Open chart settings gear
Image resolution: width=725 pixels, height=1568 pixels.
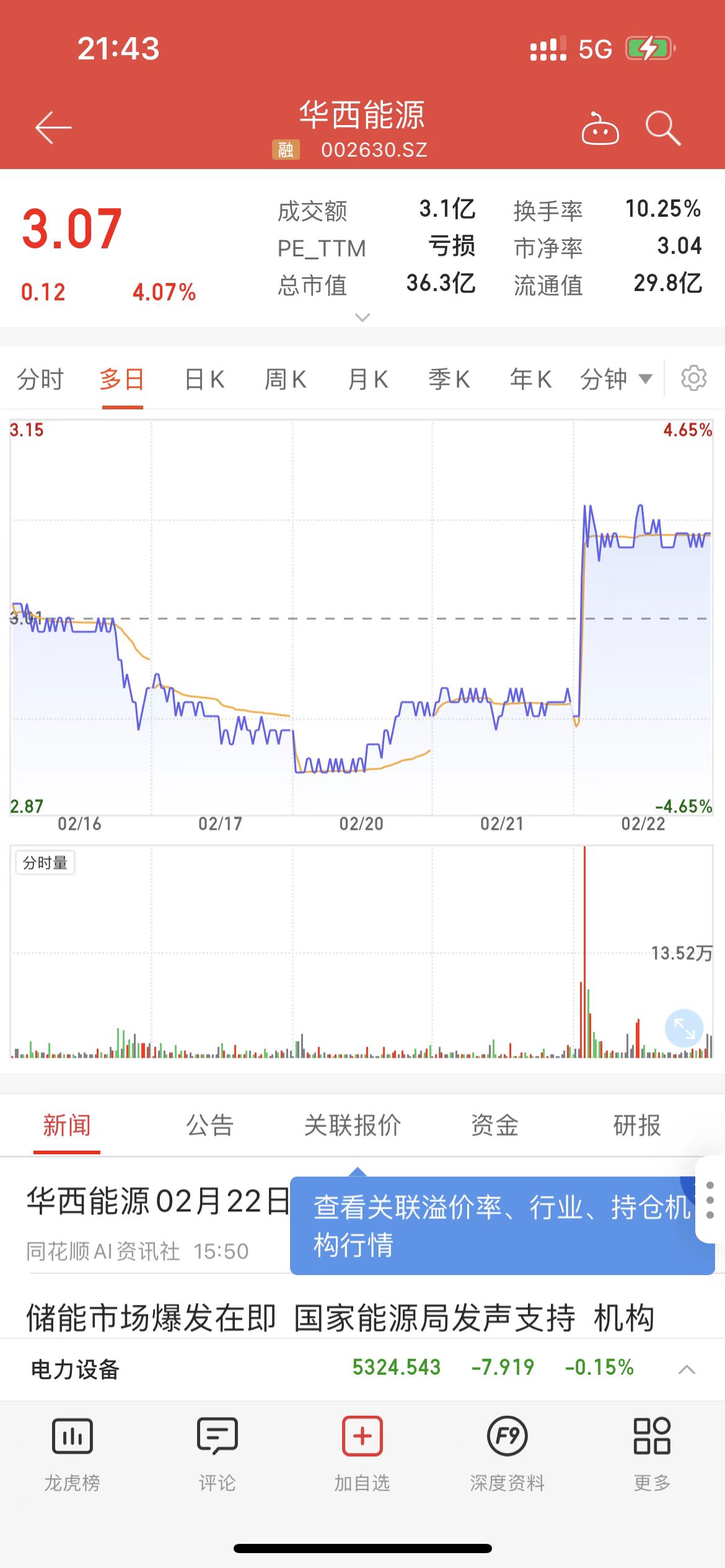click(x=693, y=378)
